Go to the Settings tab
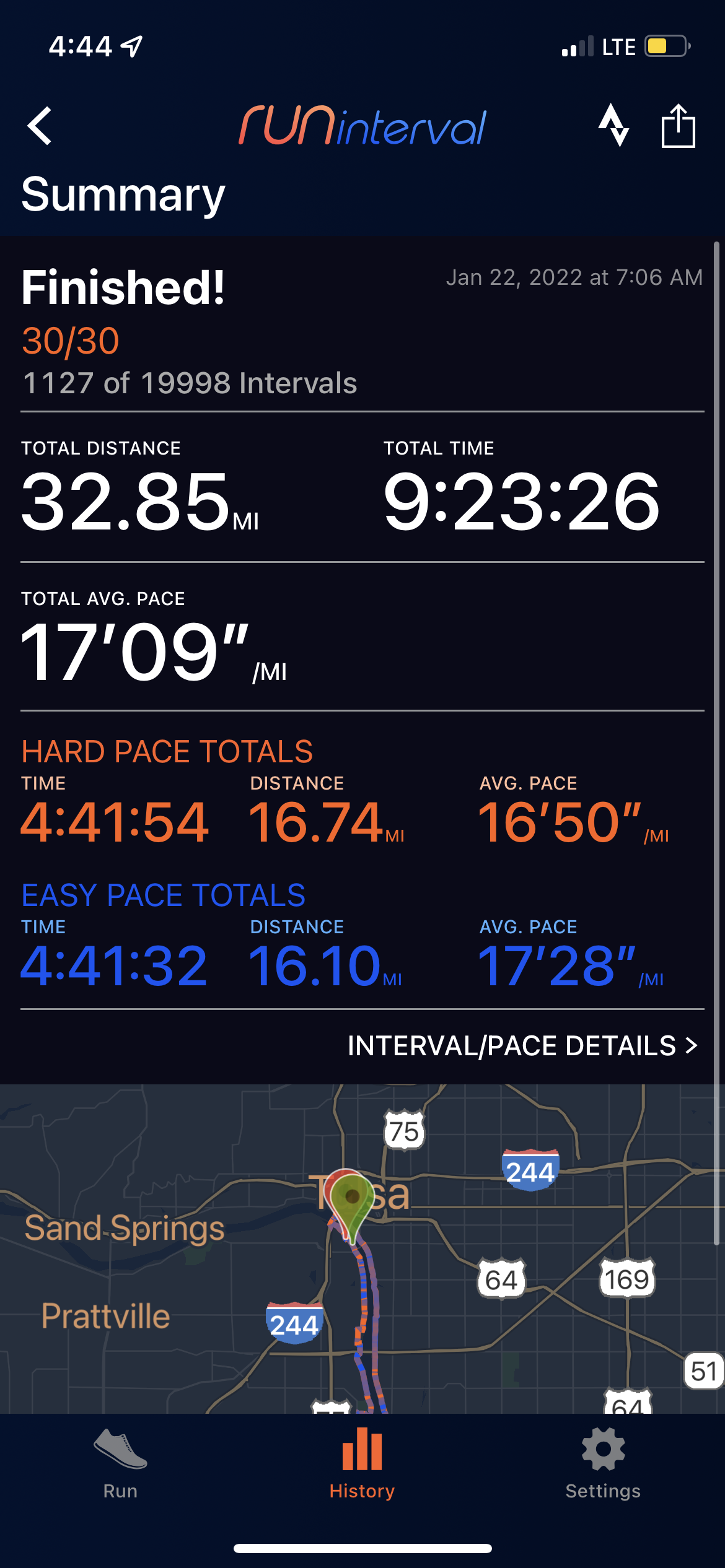This screenshot has width=725, height=1568. pos(603,1464)
